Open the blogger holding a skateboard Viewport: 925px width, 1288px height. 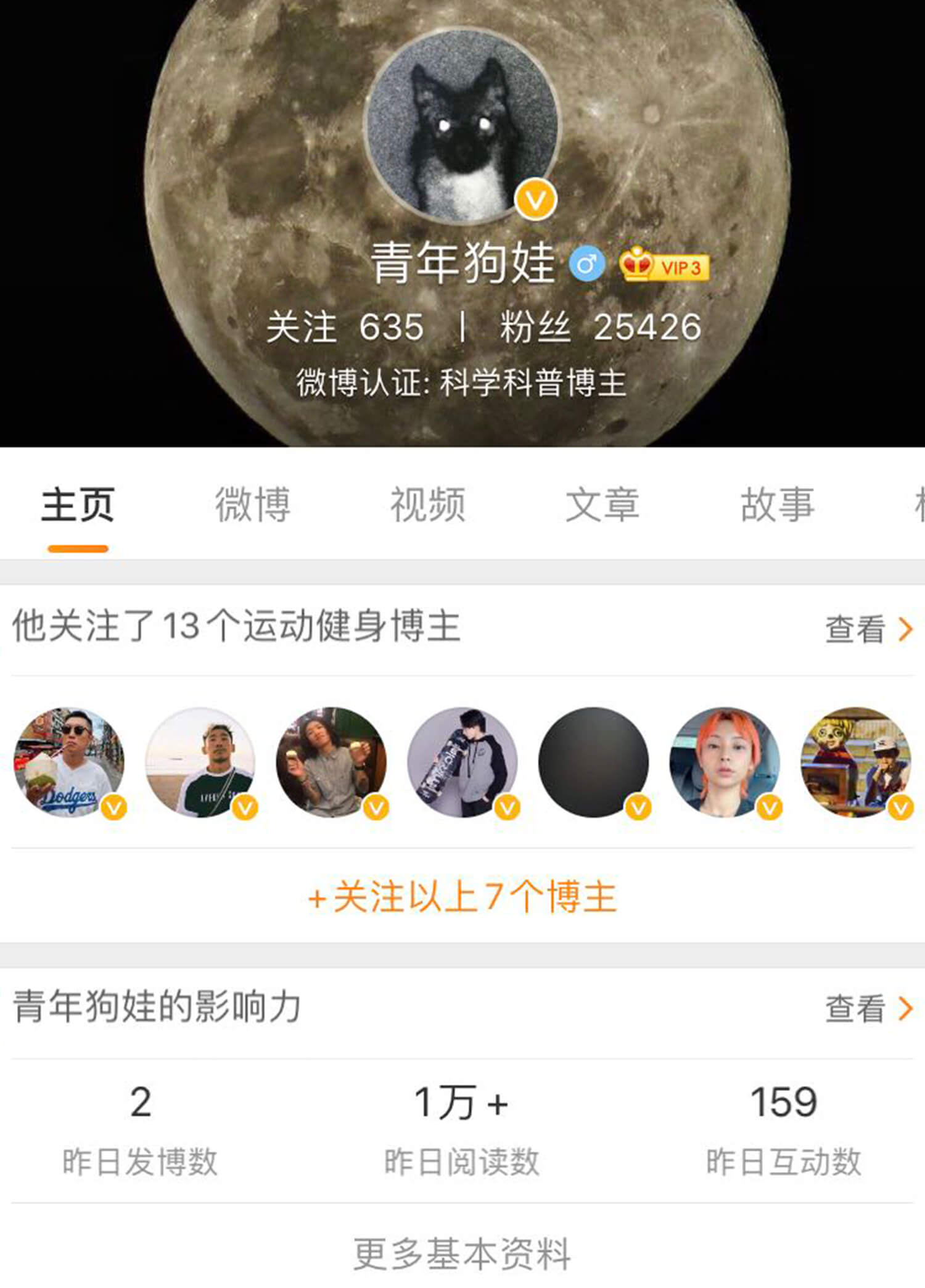pos(462,762)
